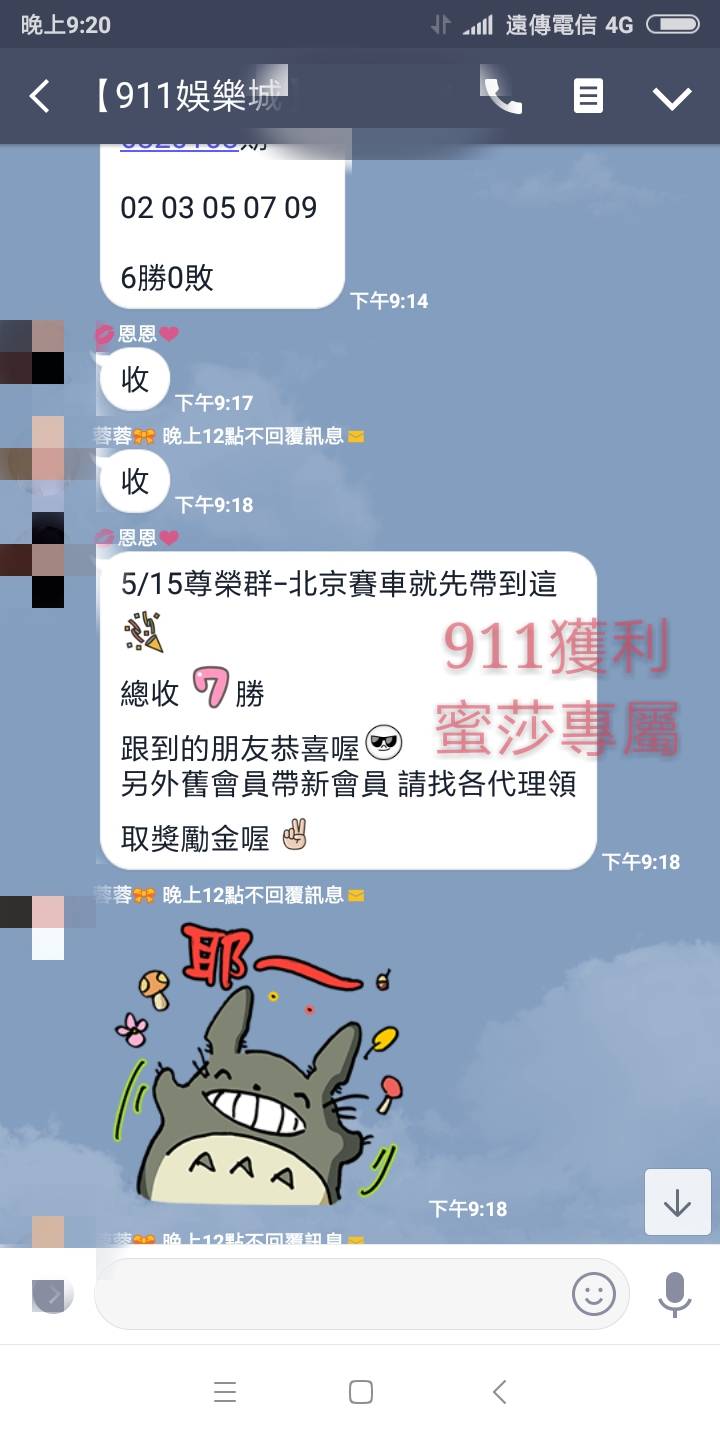
Task: Tap the message input field
Action: [x=330, y=1295]
